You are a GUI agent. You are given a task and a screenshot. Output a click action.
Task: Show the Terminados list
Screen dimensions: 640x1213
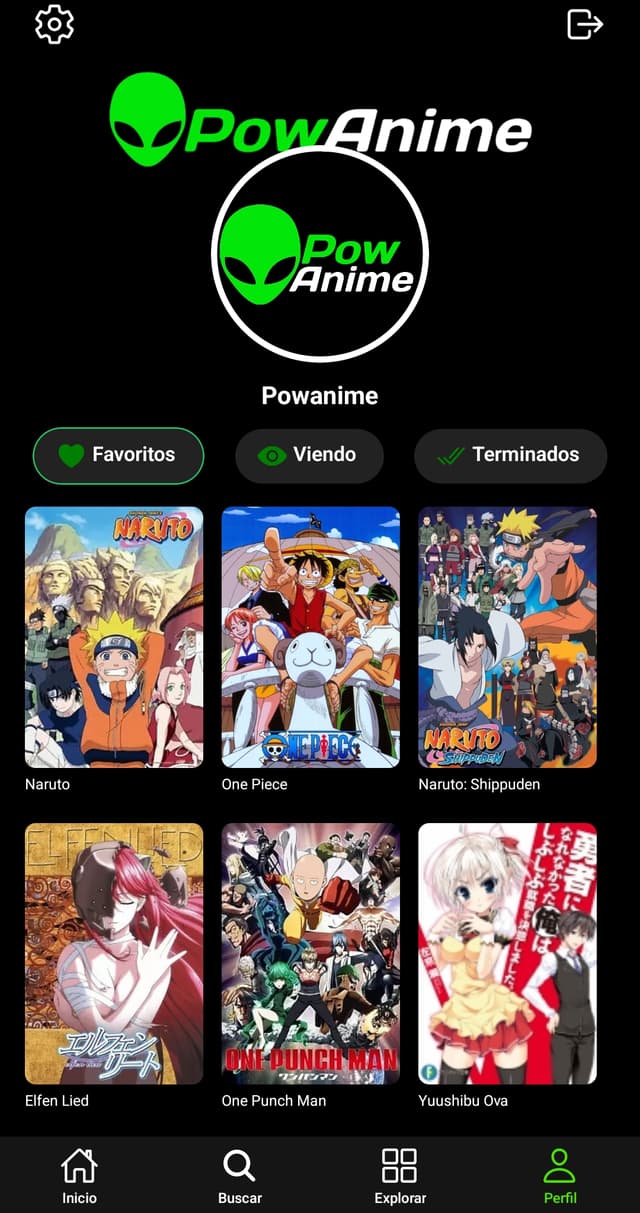click(x=510, y=455)
